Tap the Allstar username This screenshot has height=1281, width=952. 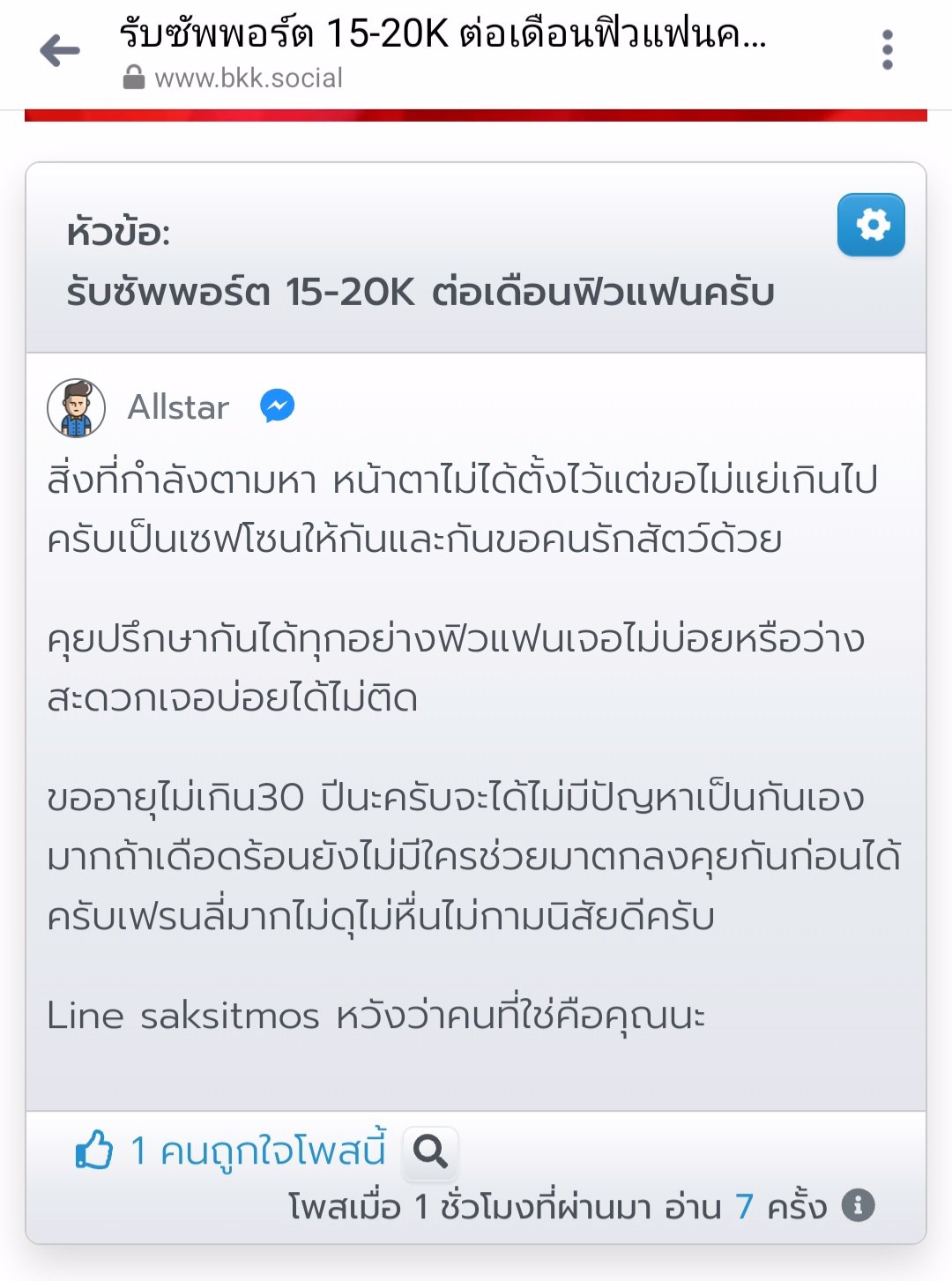[x=178, y=407]
